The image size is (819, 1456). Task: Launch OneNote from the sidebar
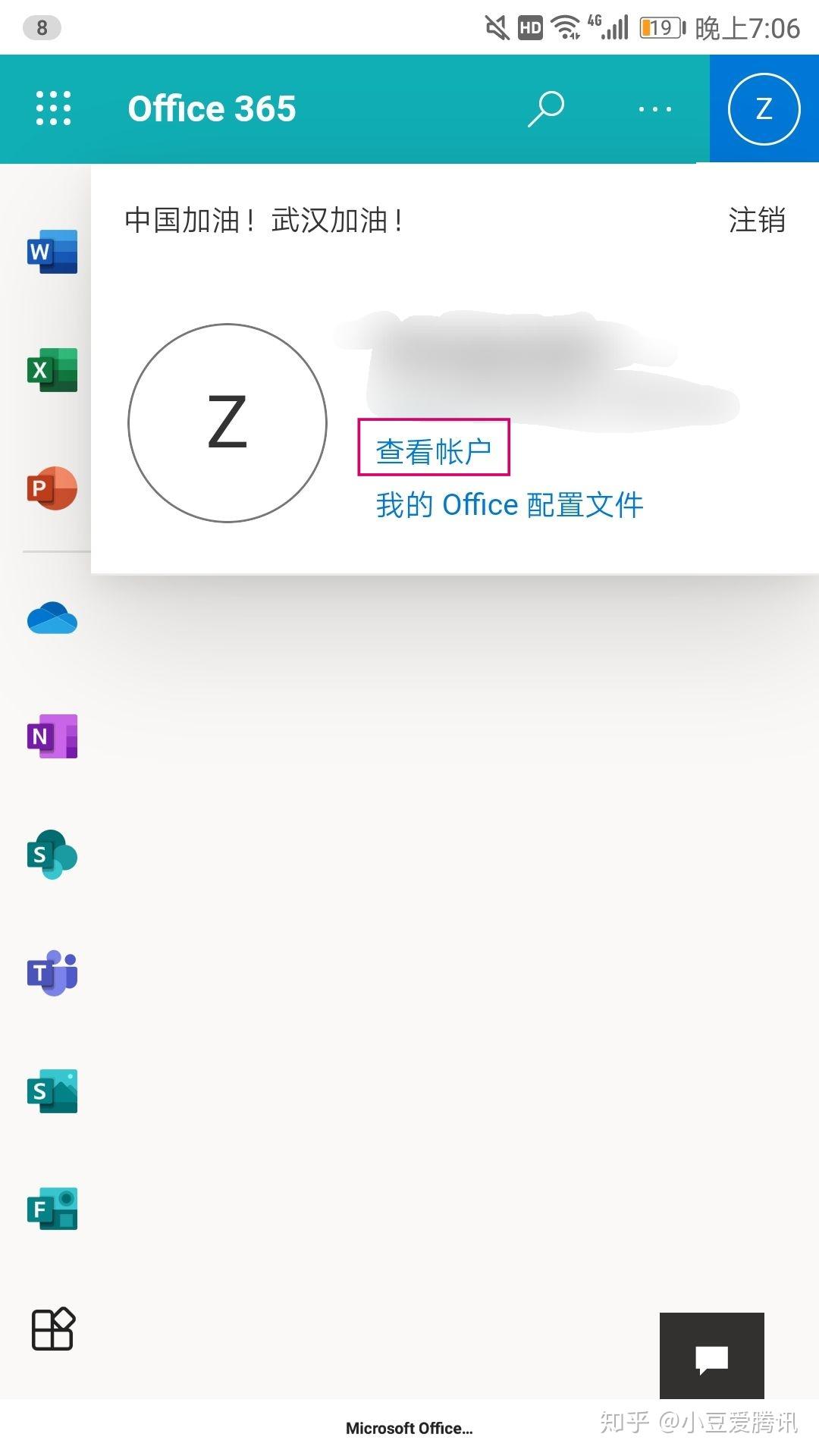[52, 737]
